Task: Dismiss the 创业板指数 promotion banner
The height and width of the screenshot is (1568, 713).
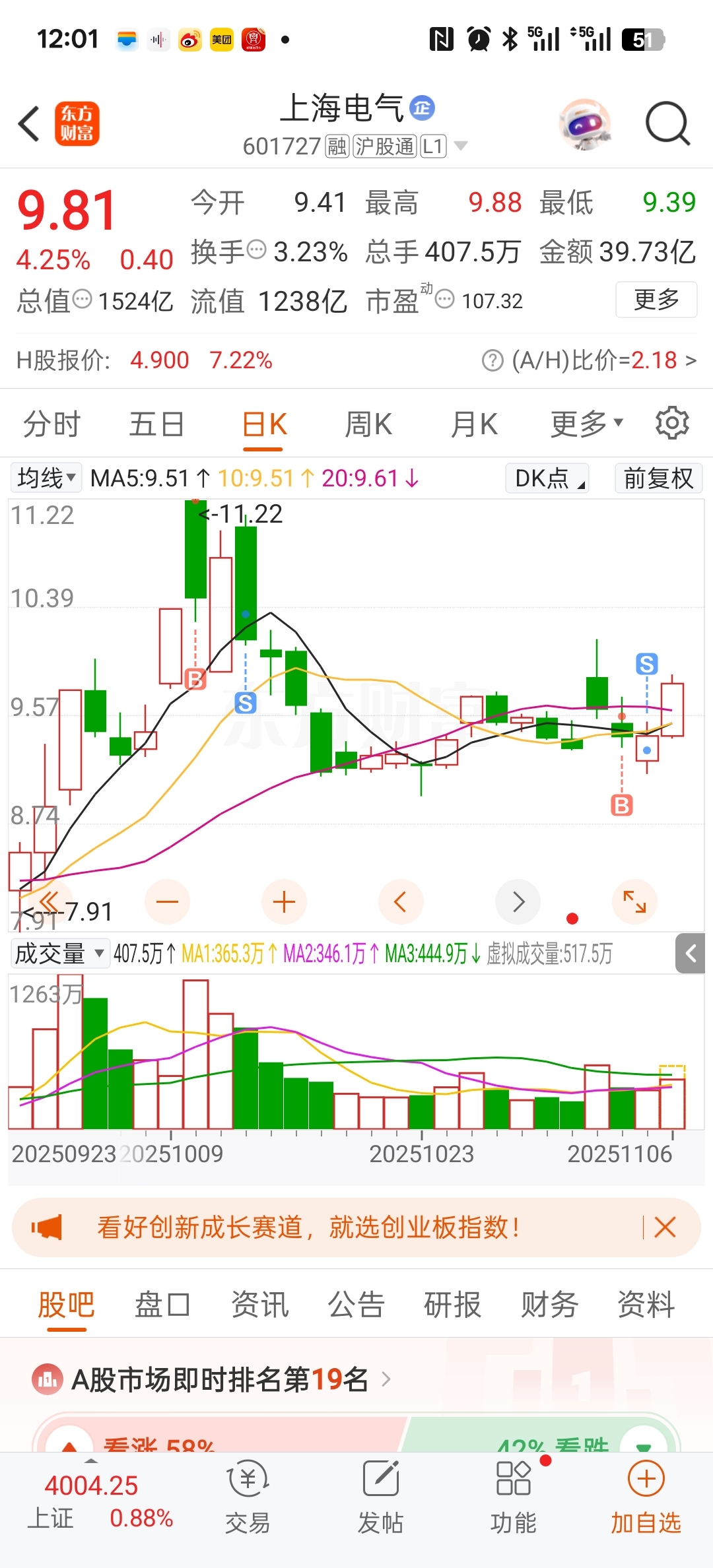Action: tap(665, 1227)
